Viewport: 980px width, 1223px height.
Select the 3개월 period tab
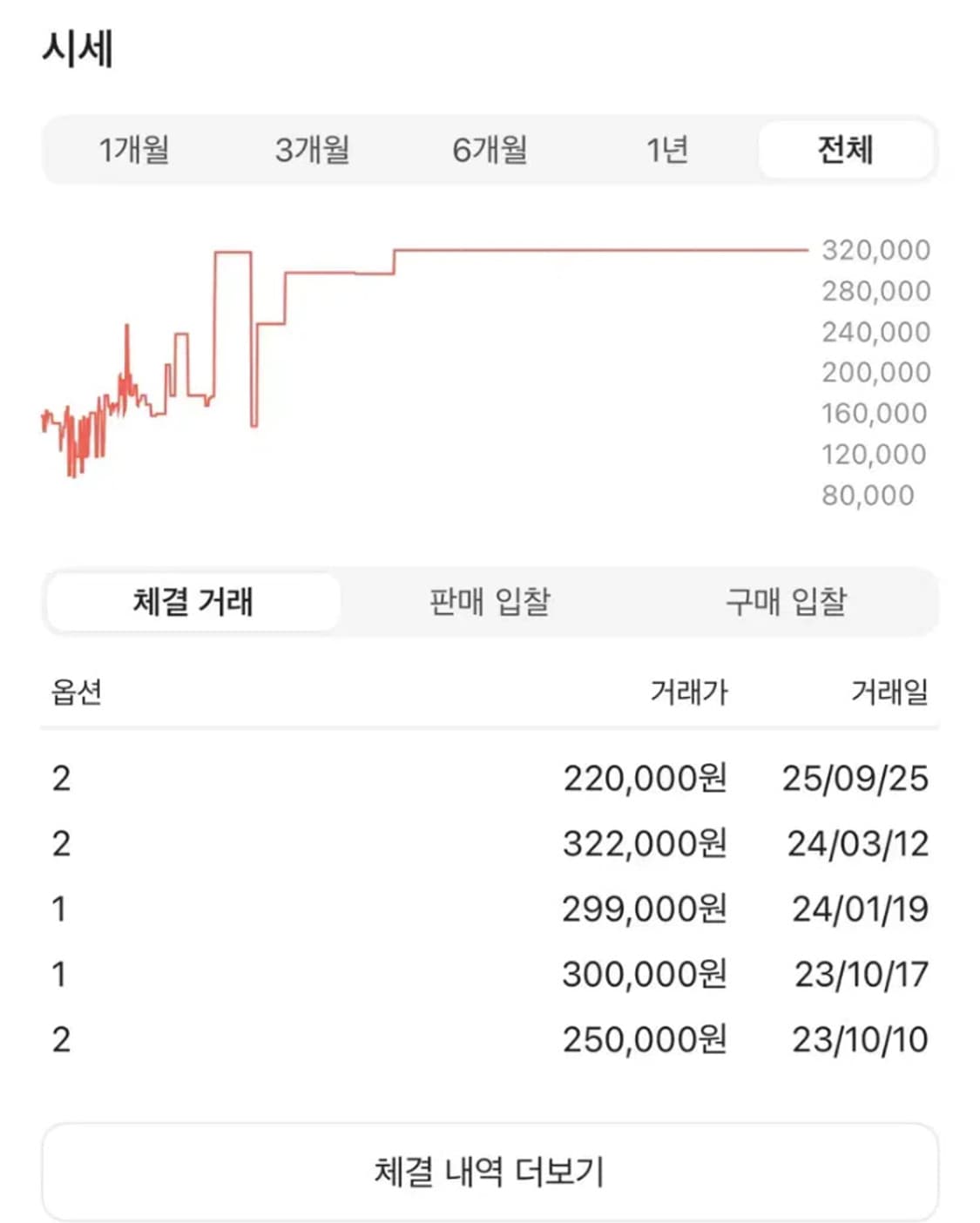coord(314,150)
